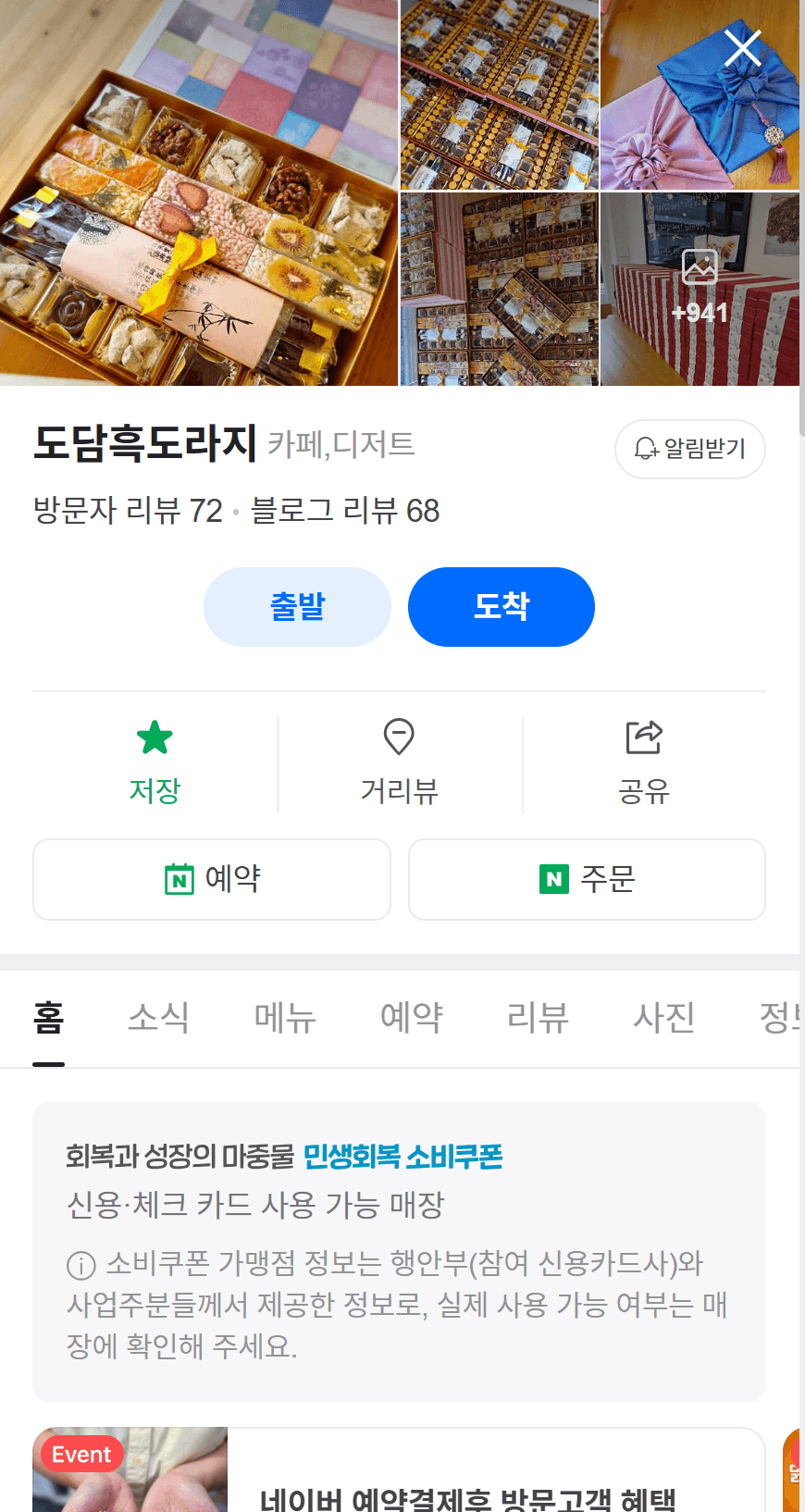Open 거리뷰 street view with the pin icon
Screen dimensions: 805x1512
(x=399, y=737)
